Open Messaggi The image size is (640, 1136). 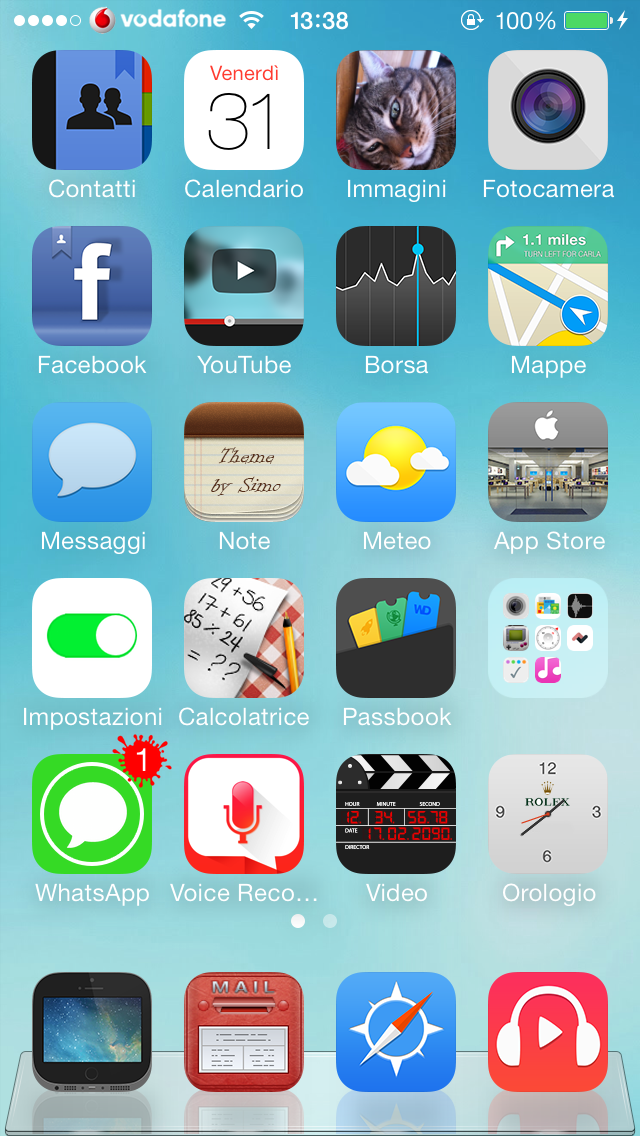click(x=92, y=462)
